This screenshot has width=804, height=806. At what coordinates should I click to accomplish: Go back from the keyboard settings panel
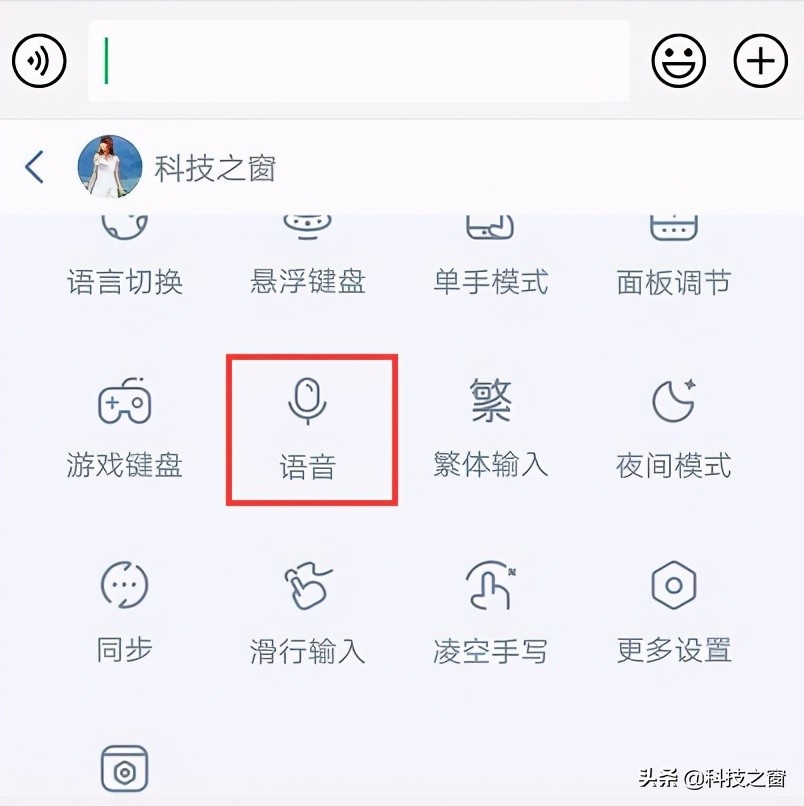pyautogui.click(x=35, y=167)
